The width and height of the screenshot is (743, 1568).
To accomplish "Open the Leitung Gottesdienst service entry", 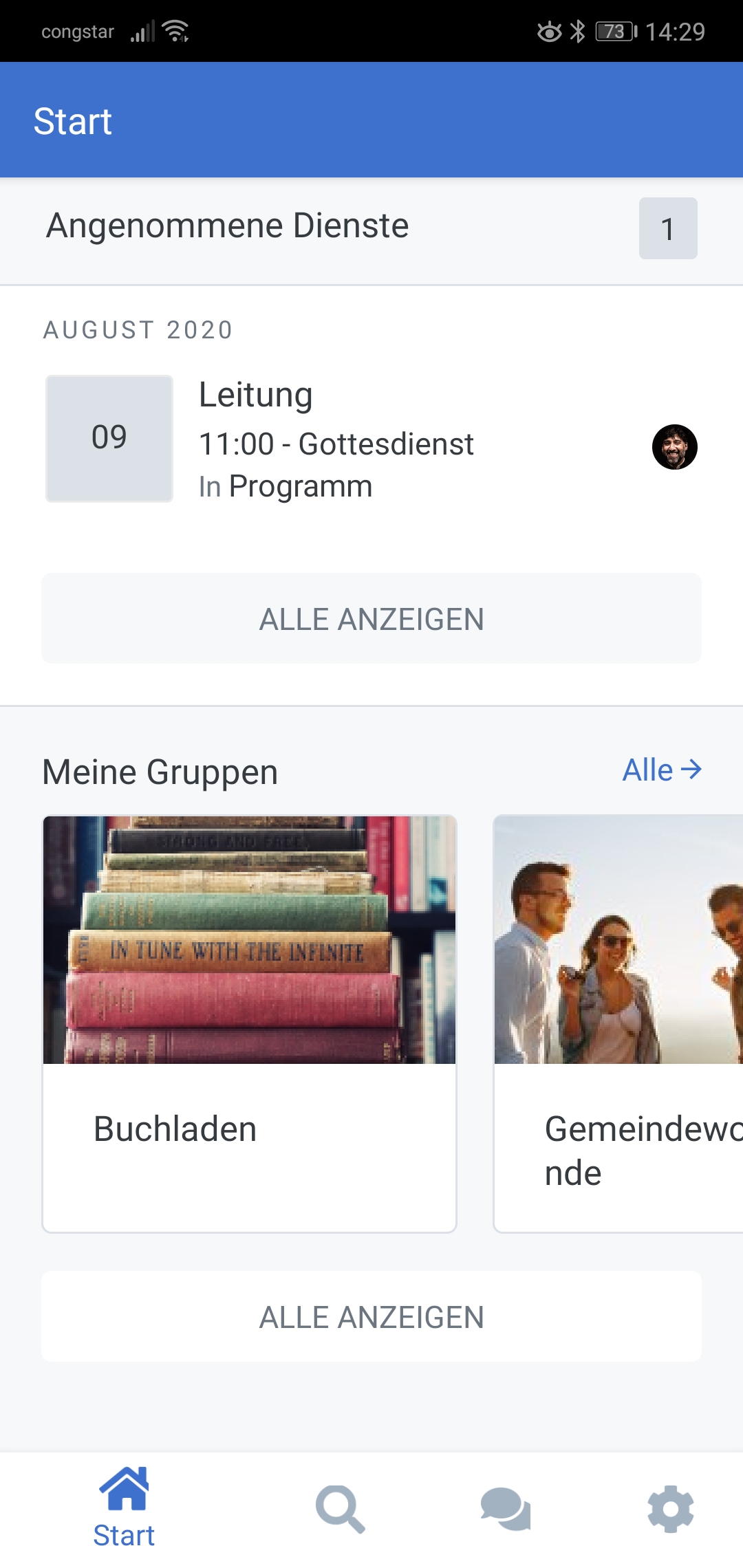I will (371, 439).
